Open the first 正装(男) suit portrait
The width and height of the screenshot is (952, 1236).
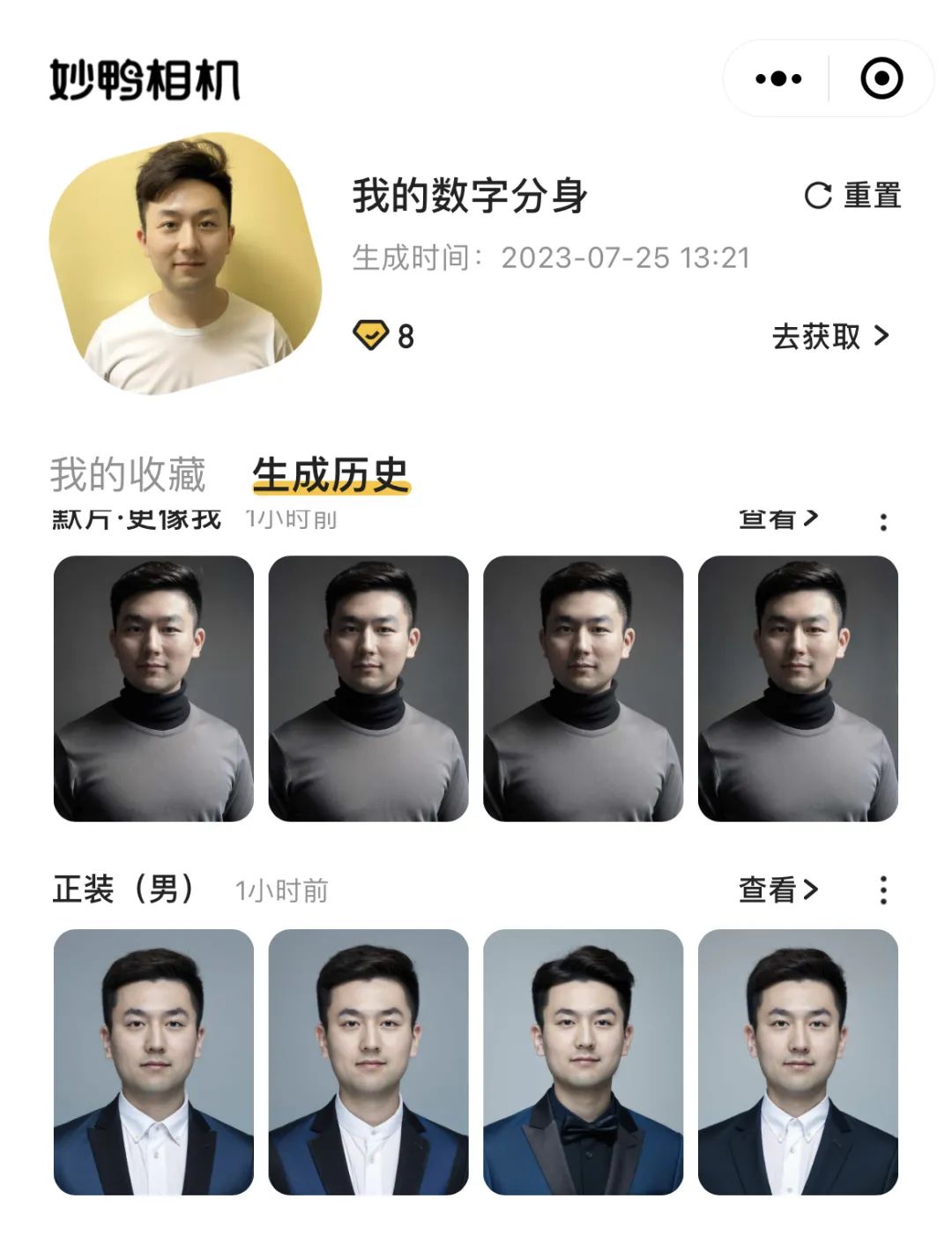pos(153,1061)
